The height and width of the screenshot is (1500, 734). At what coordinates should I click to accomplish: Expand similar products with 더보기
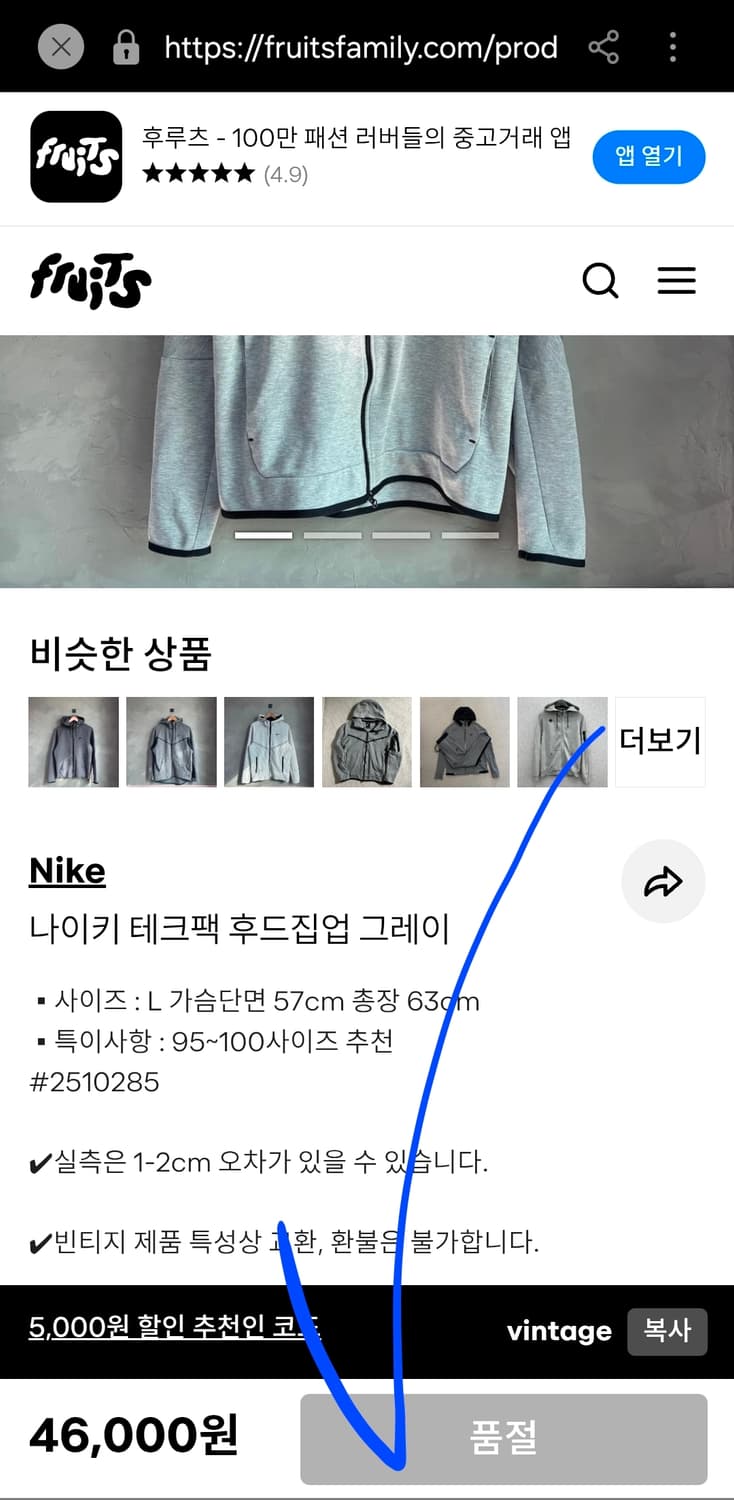point(659,741)
